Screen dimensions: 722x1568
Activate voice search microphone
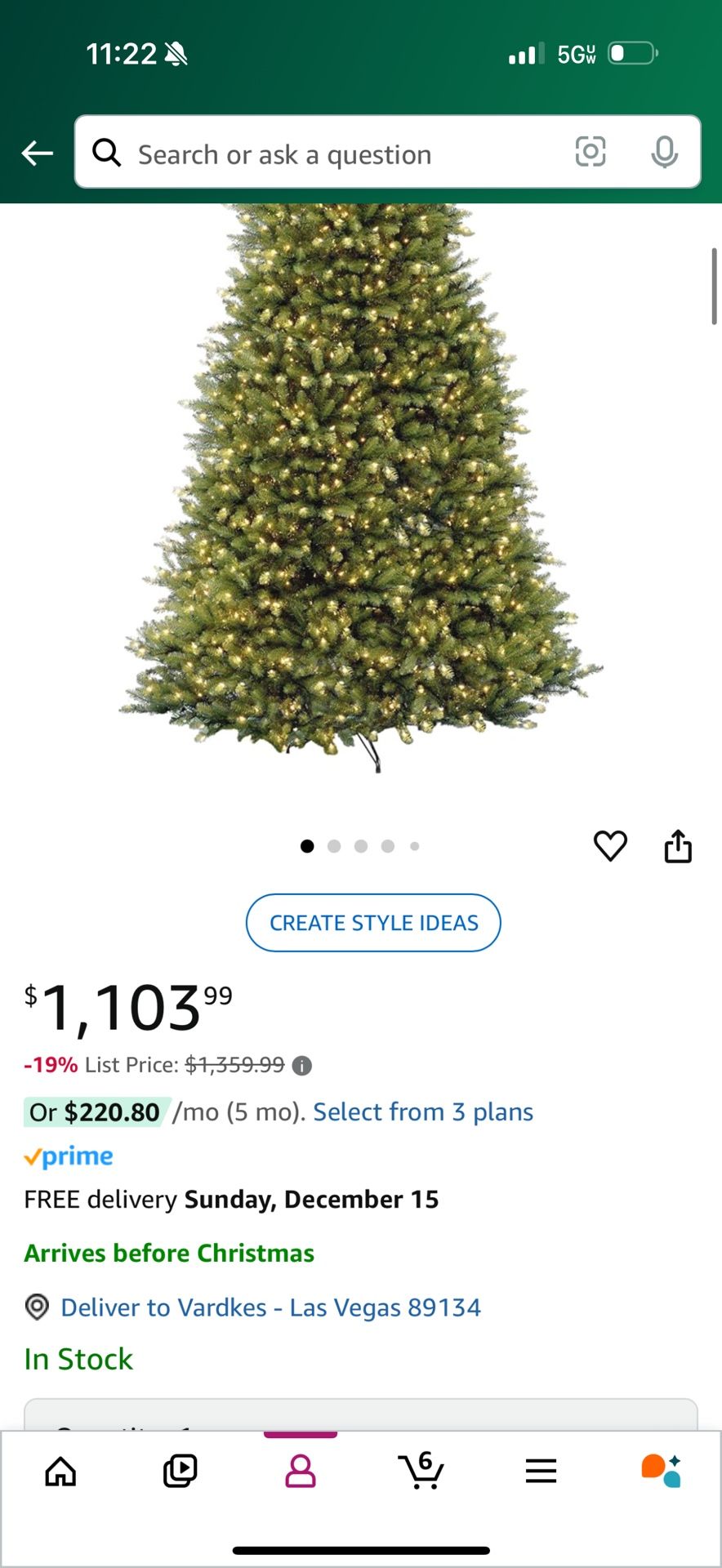pyautogui.click(x=664, y=153)
